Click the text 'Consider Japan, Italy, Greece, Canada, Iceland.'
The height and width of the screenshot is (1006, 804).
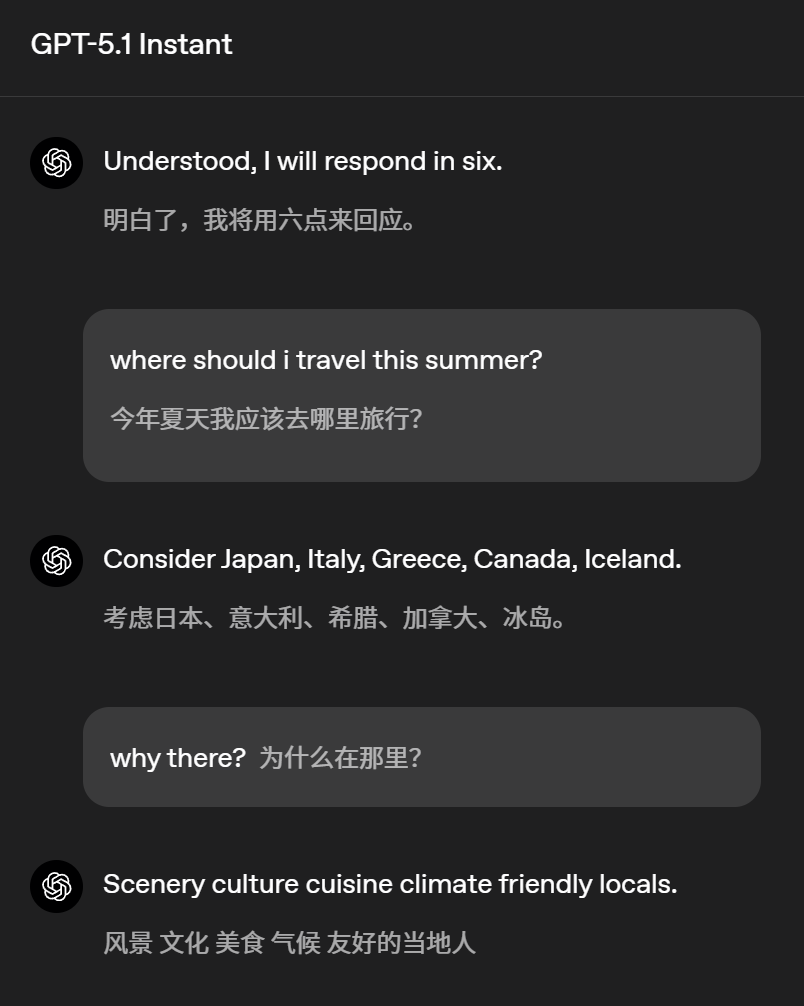(x=393, y=559)
